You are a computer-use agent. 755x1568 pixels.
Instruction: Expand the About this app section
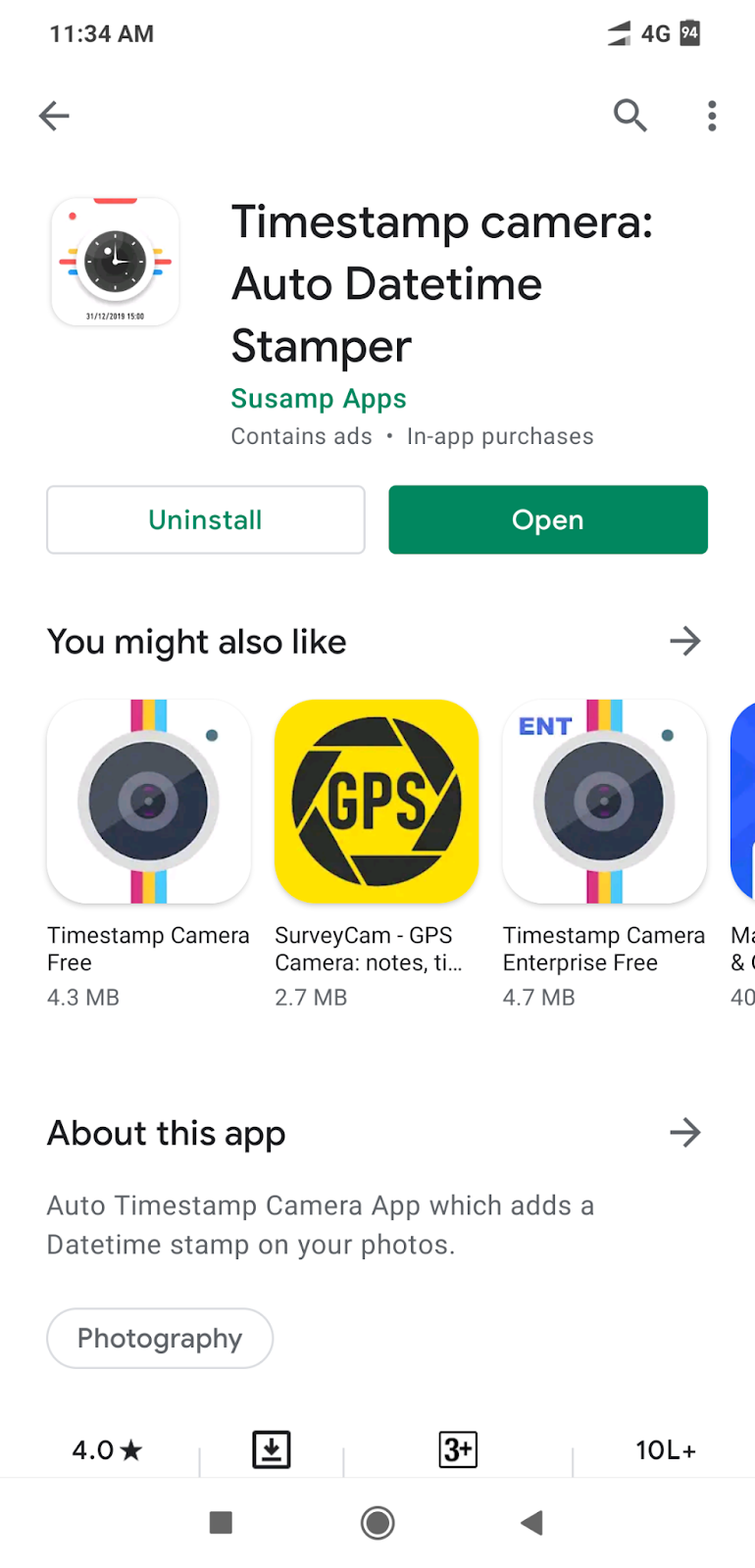pyautogui.click(x=684, y=1133)
